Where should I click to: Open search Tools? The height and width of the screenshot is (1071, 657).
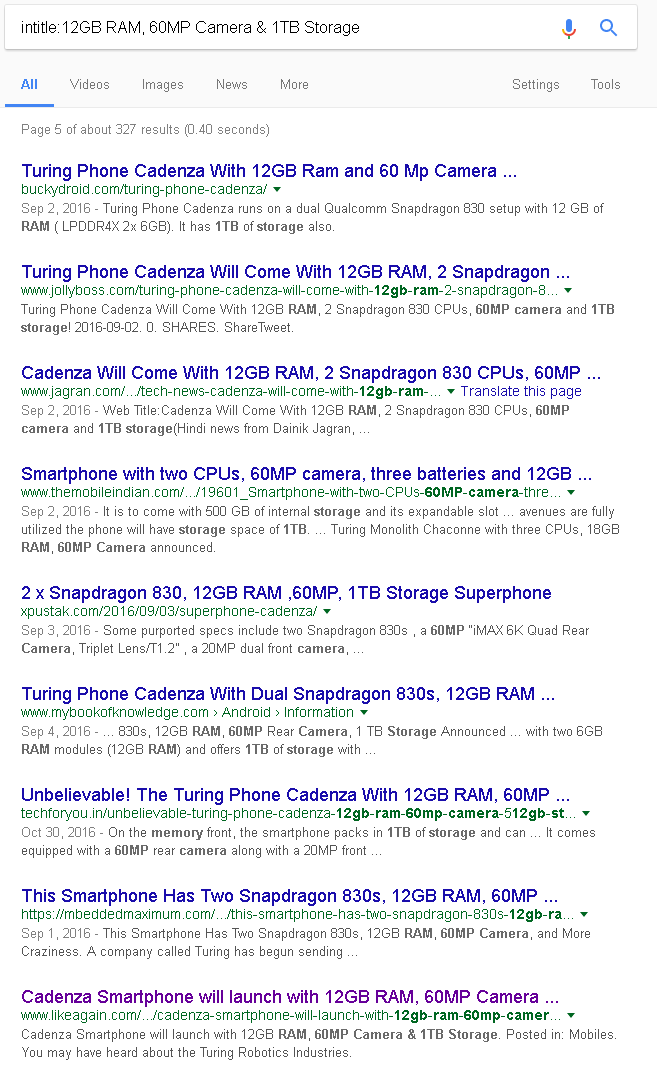(x=605, y=84)
